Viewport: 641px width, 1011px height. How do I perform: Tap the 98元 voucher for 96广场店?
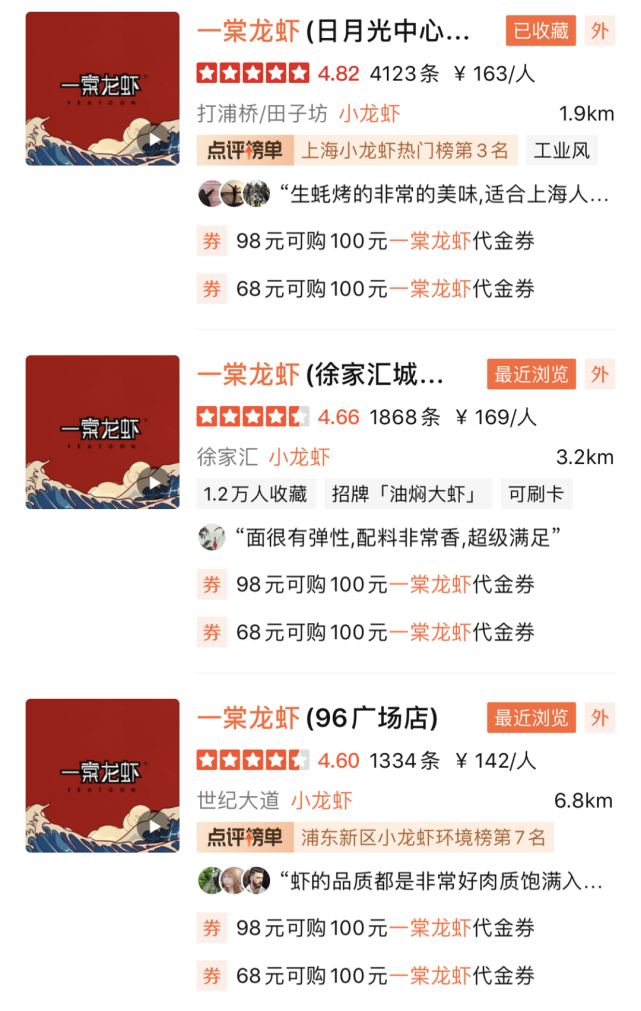[385, 928]
